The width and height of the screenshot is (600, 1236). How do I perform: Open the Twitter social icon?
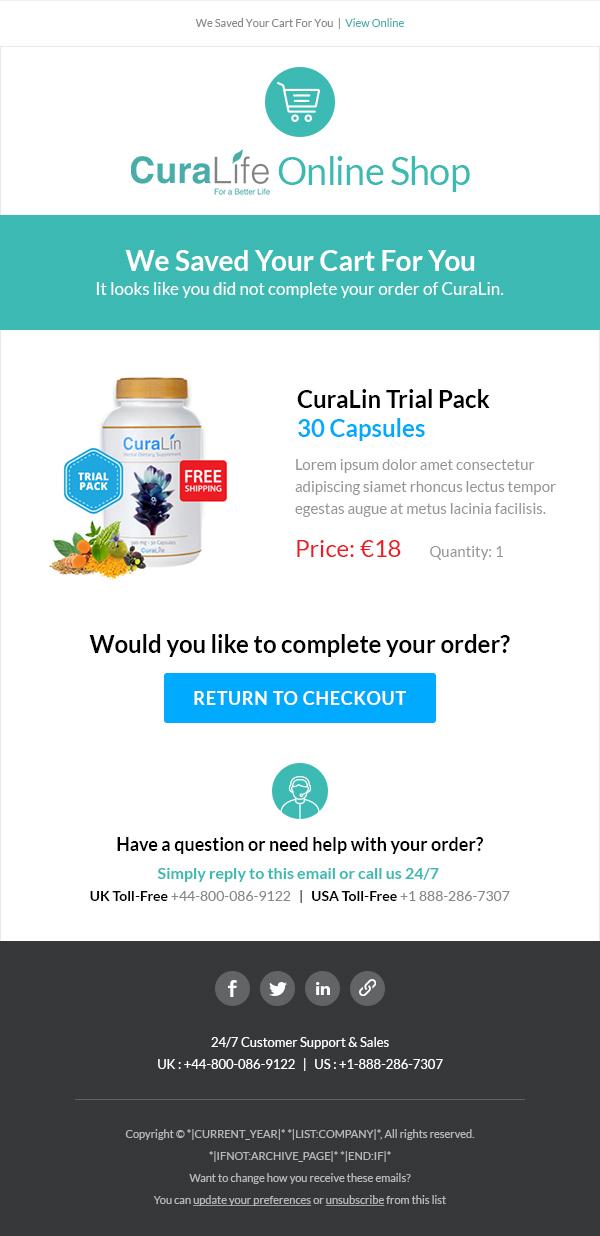coord(277,988)
